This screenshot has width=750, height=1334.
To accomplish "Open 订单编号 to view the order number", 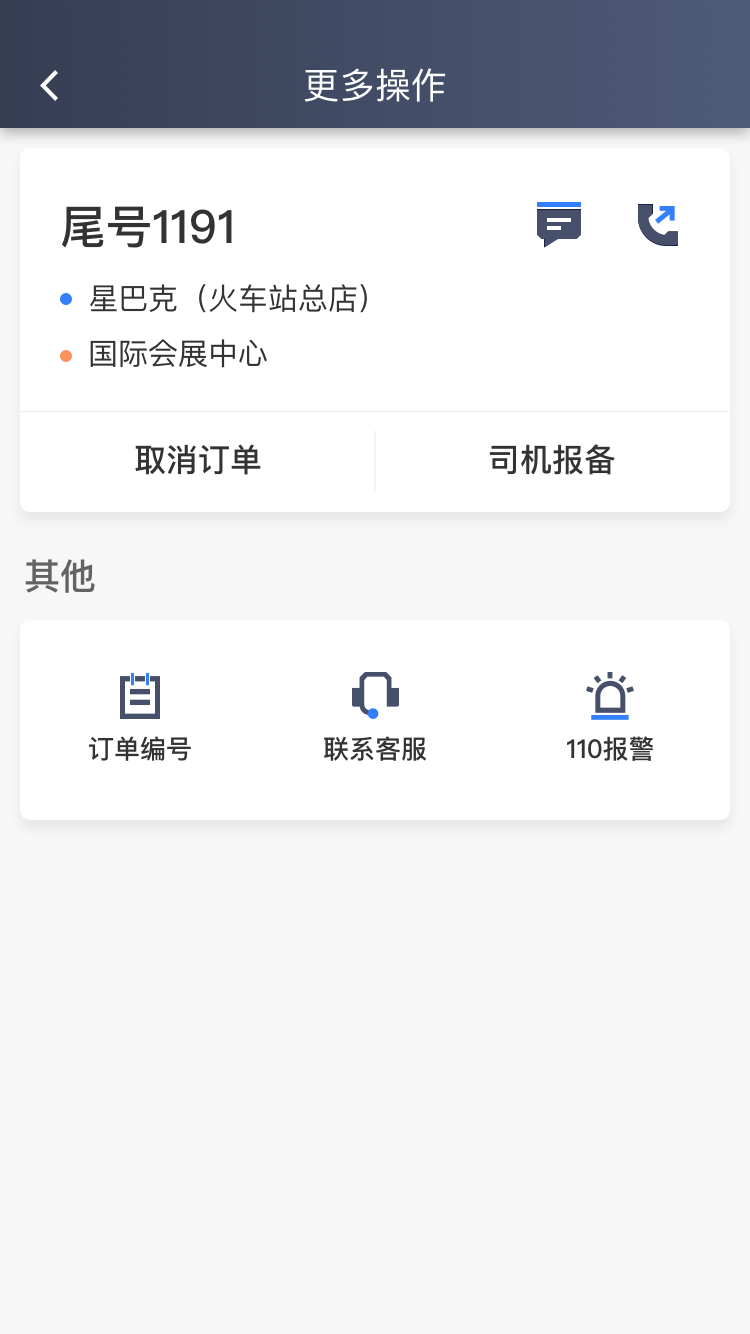I will point(139,748).
